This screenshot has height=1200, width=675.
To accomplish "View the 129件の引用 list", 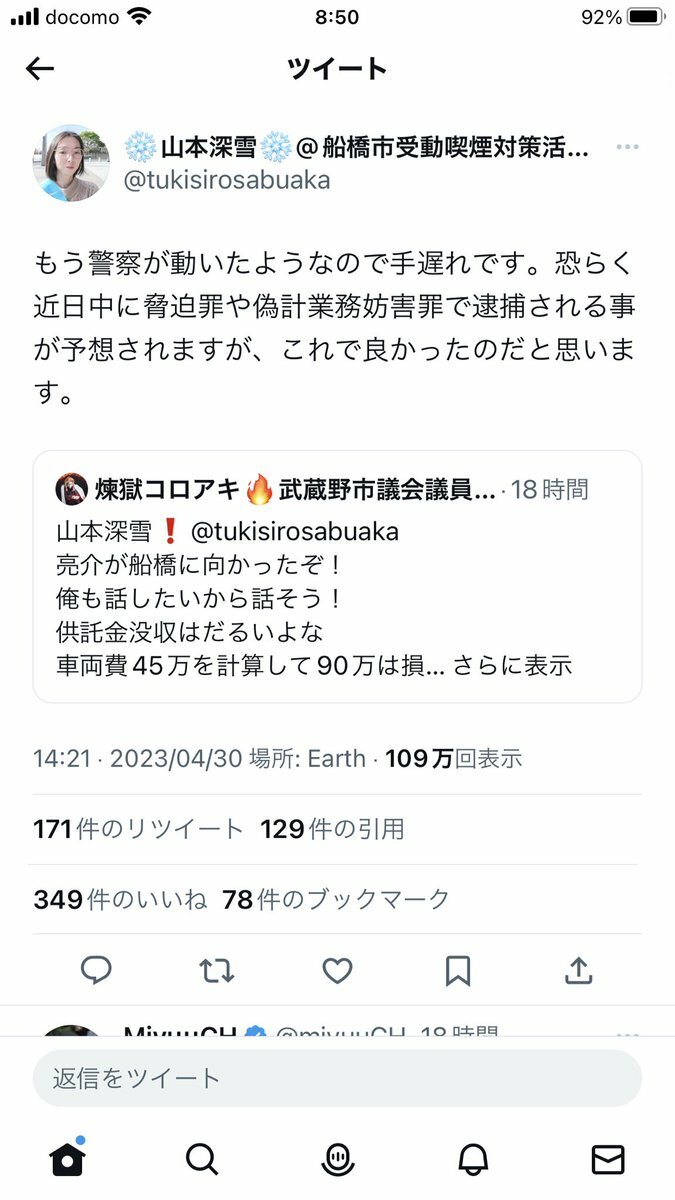I will pos(333,829).
